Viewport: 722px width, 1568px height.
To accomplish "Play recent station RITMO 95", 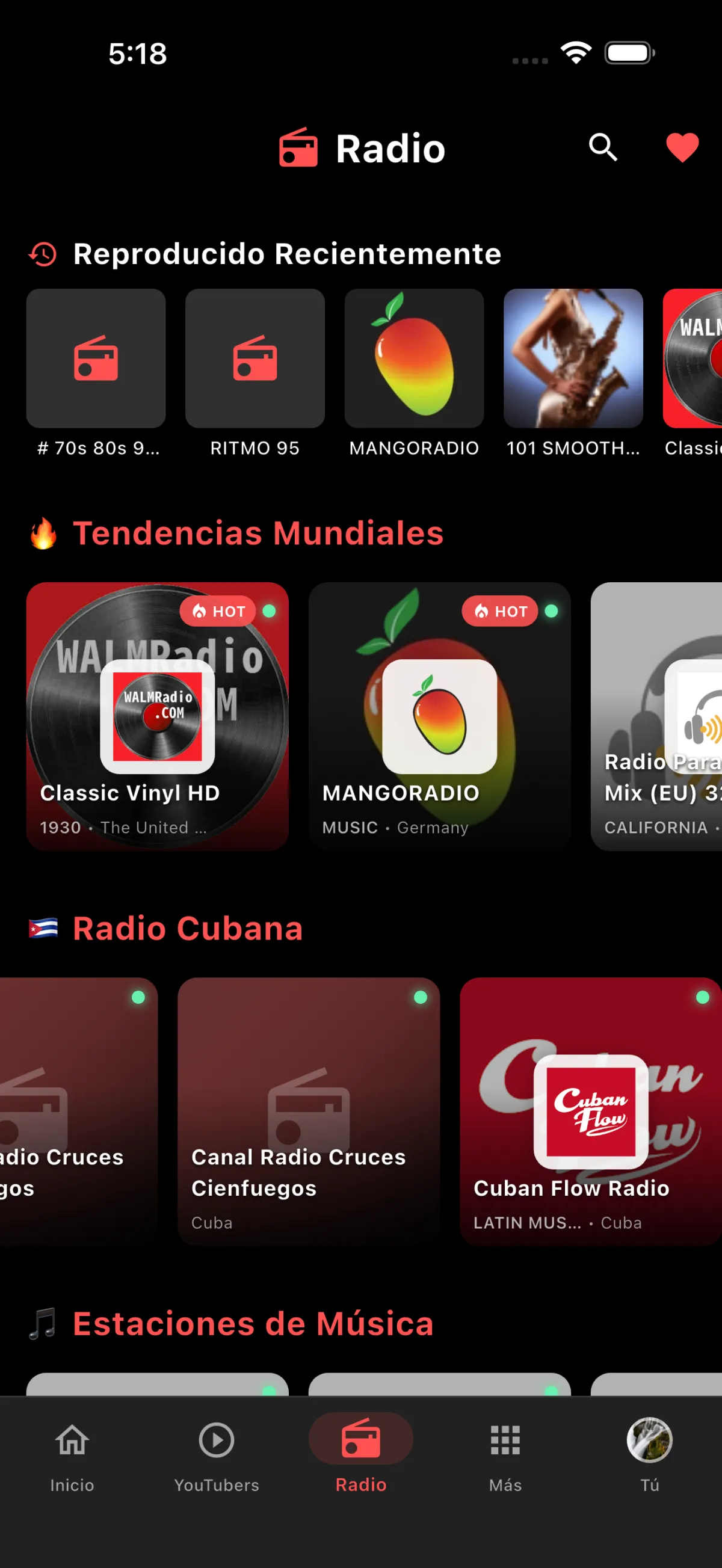I will point(255,359).
